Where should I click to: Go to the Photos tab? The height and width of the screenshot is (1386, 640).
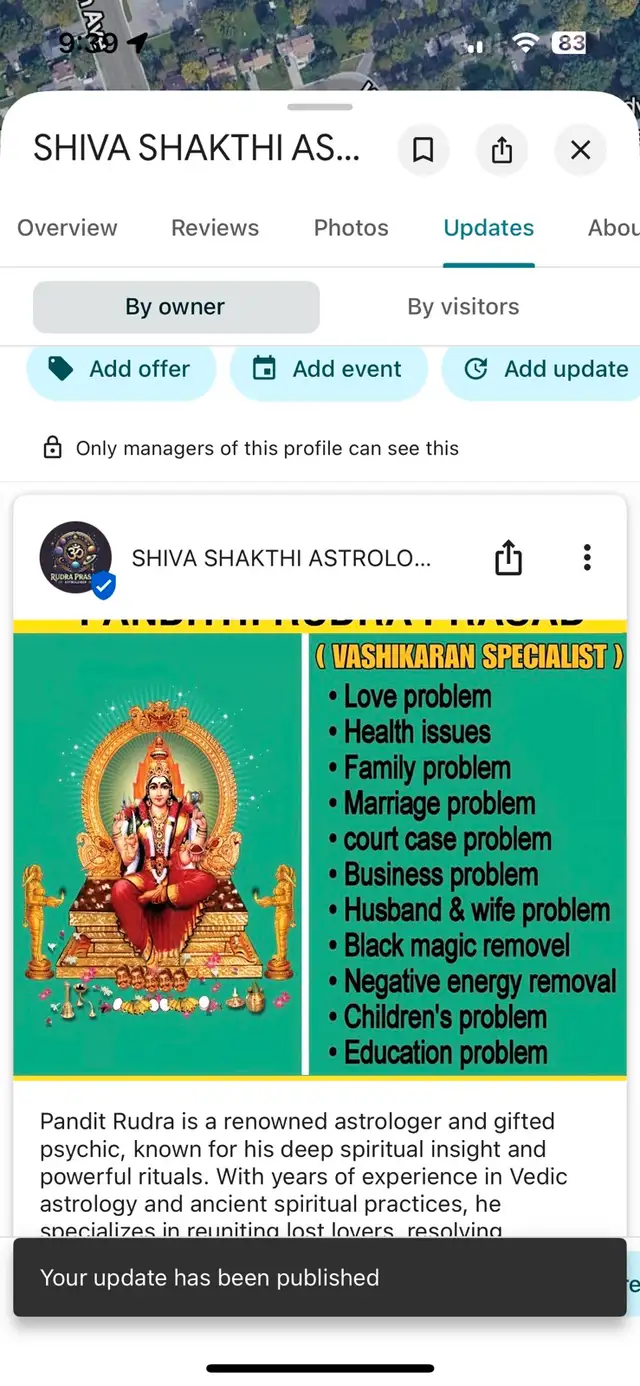(x=351, y=228)
